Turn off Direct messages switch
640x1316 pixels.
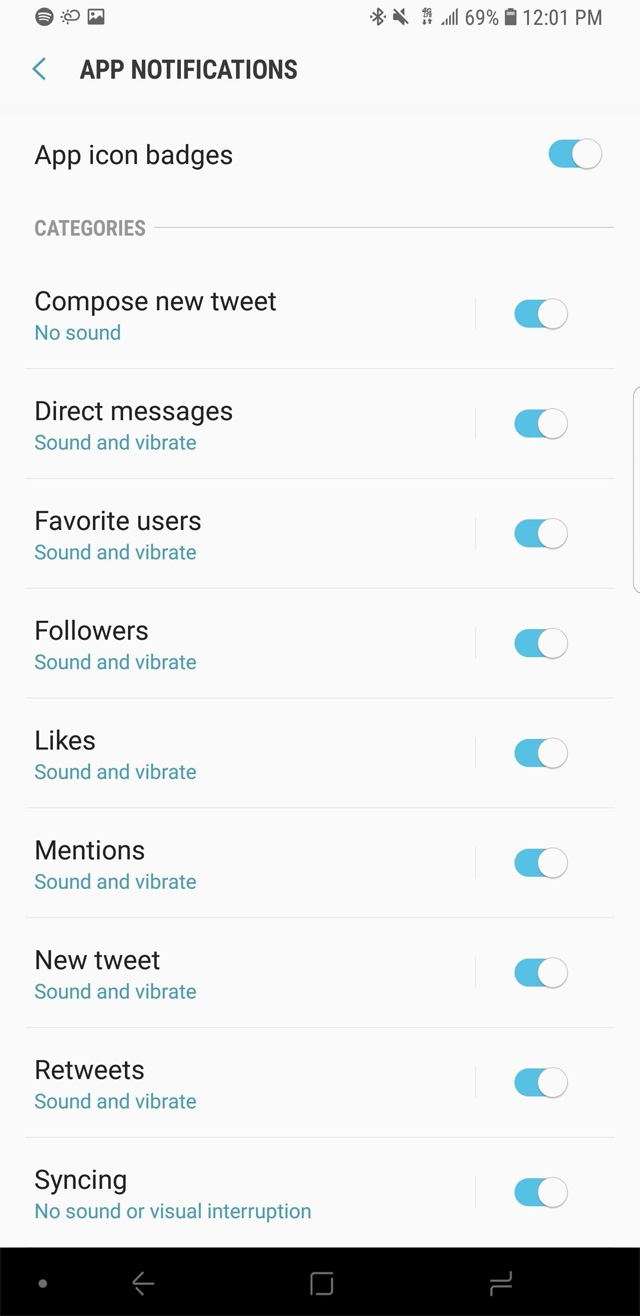pos(540,424)
